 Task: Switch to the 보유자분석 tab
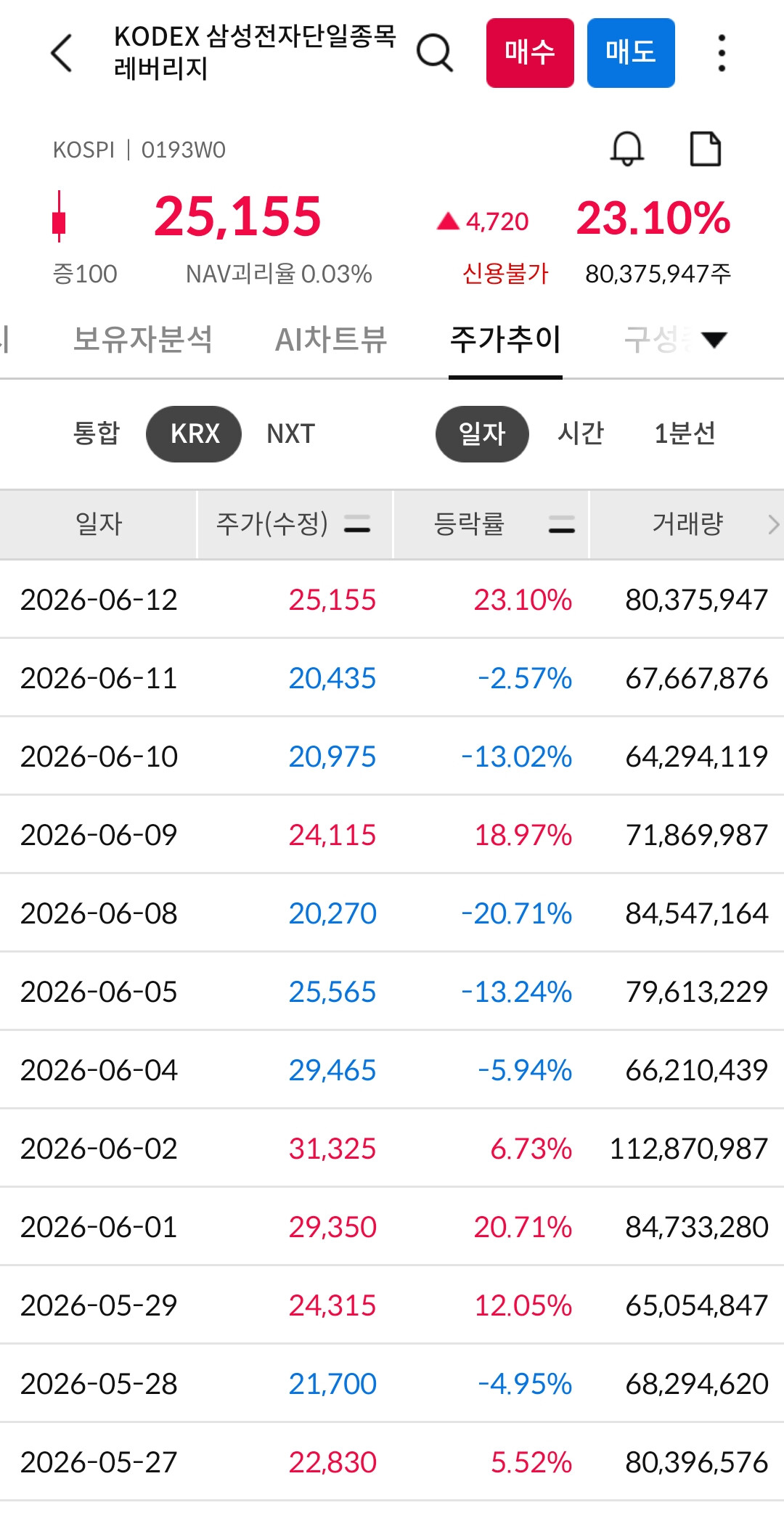pos(143,339)
